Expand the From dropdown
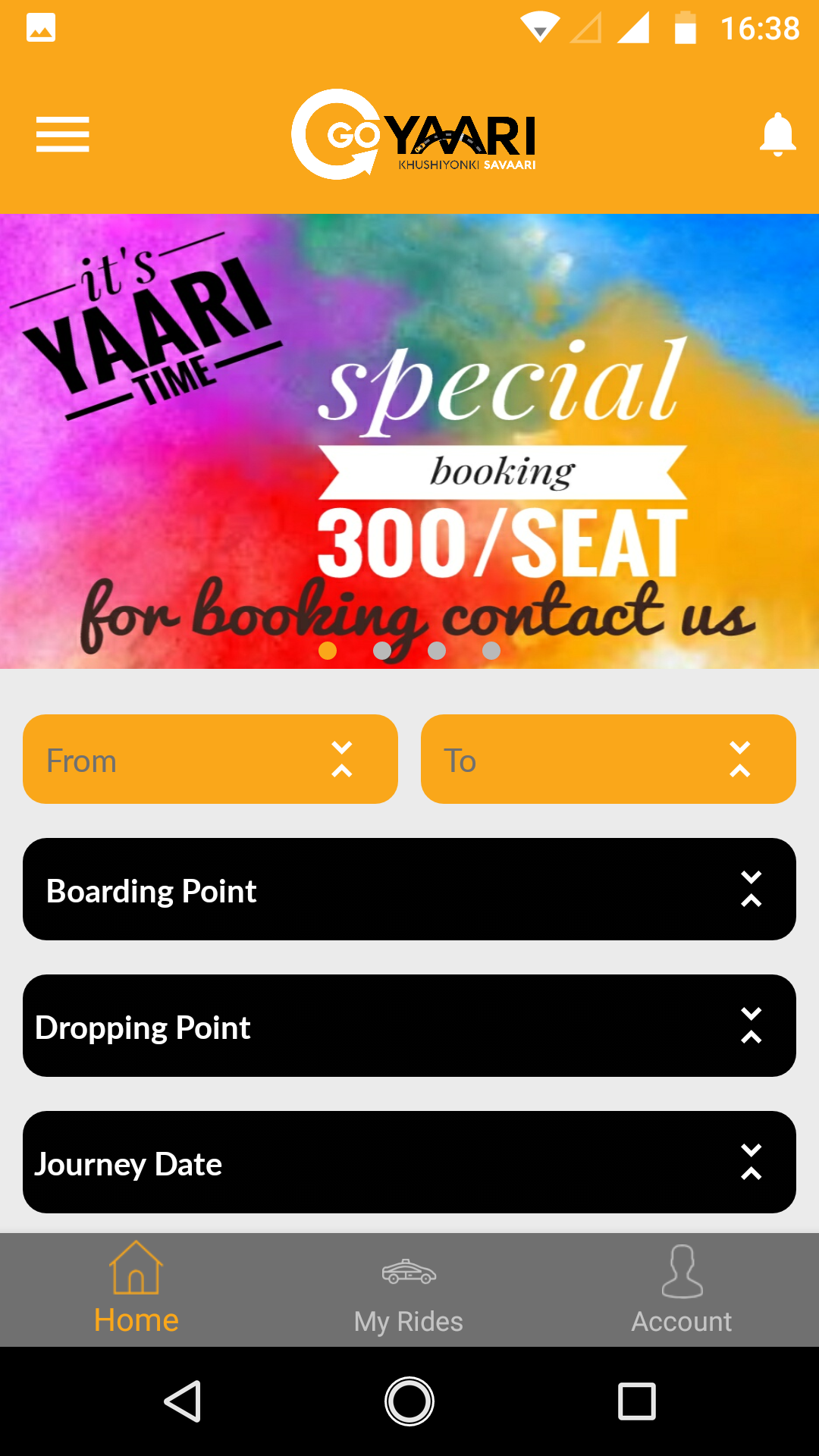The image size is (819, 1456). [210, 759]
